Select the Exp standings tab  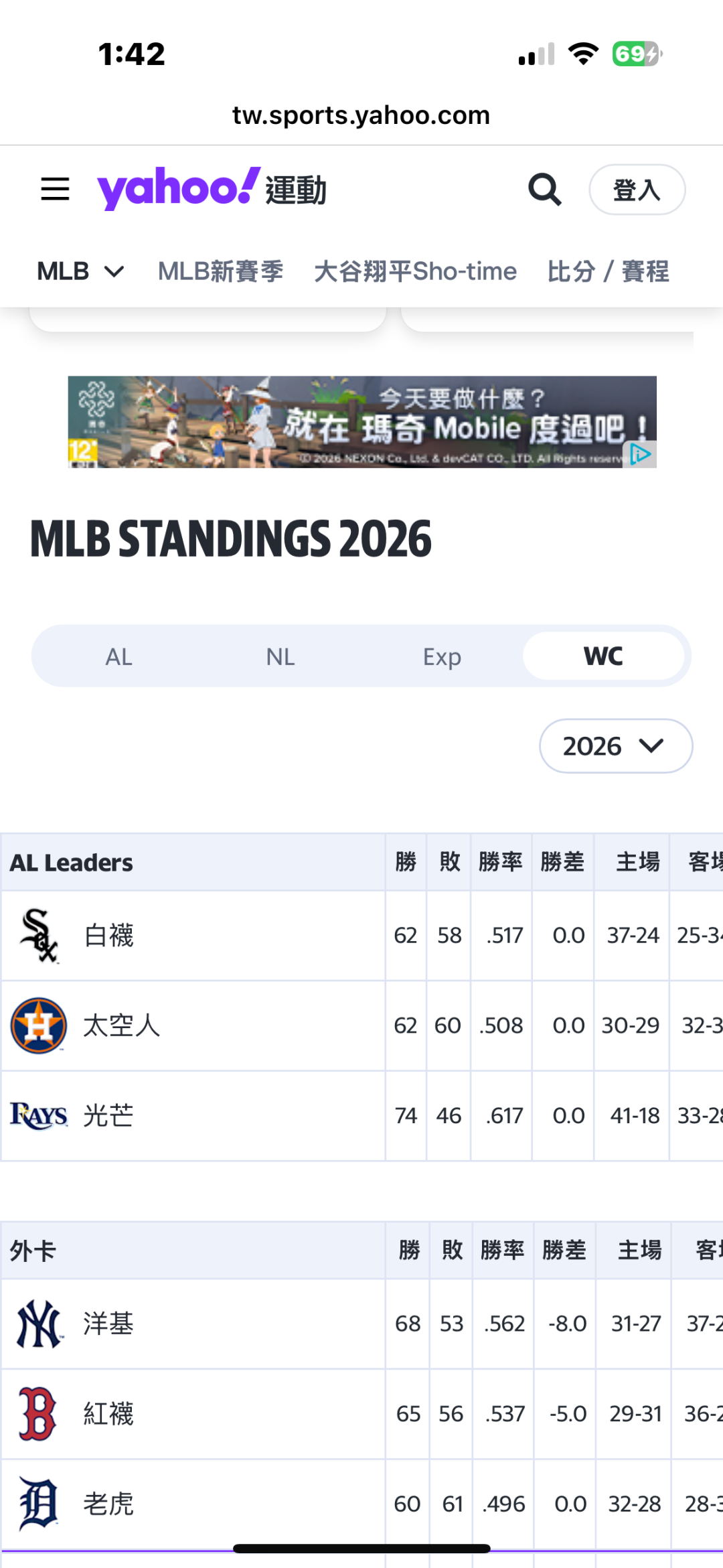tap(442, 656)
